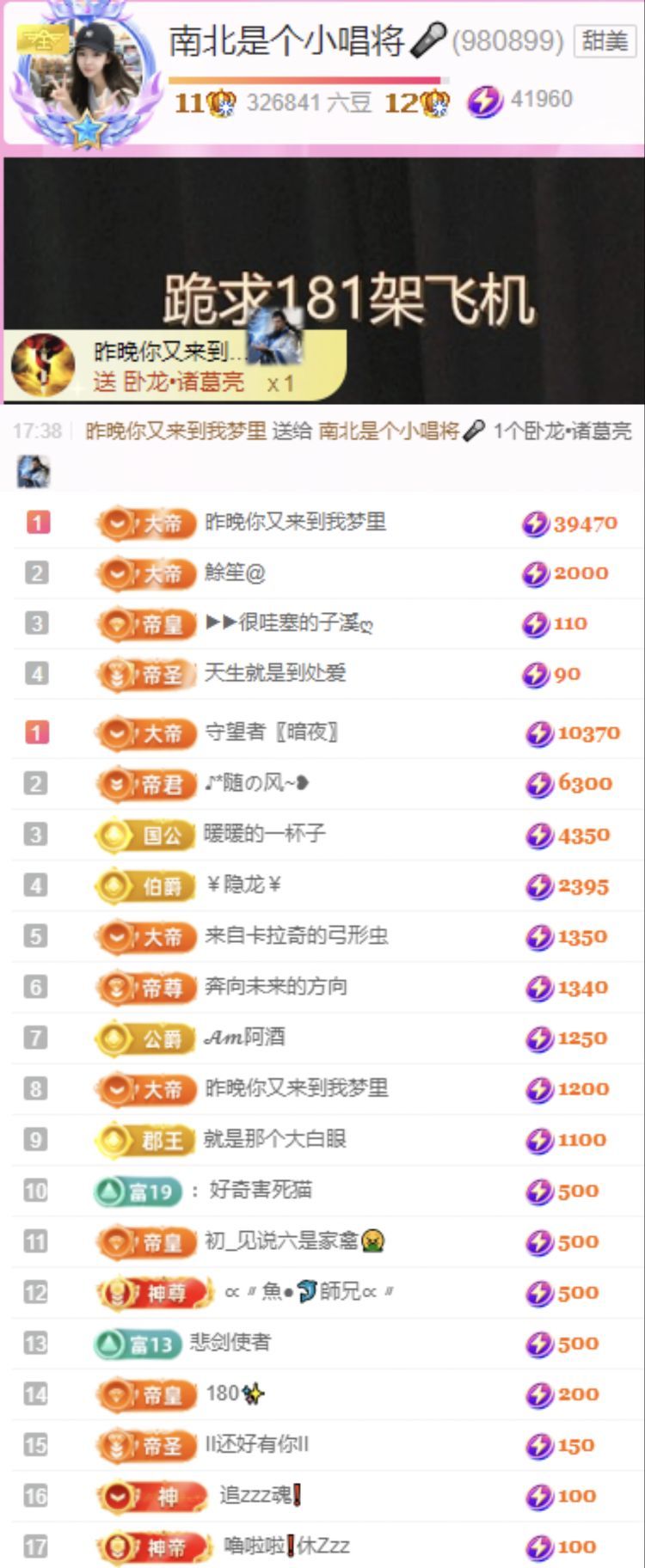The height and width of the screenshot is (1568, 645).
Task: Select the 大帝 medal badge of top contributor
Action: [144, 523]
